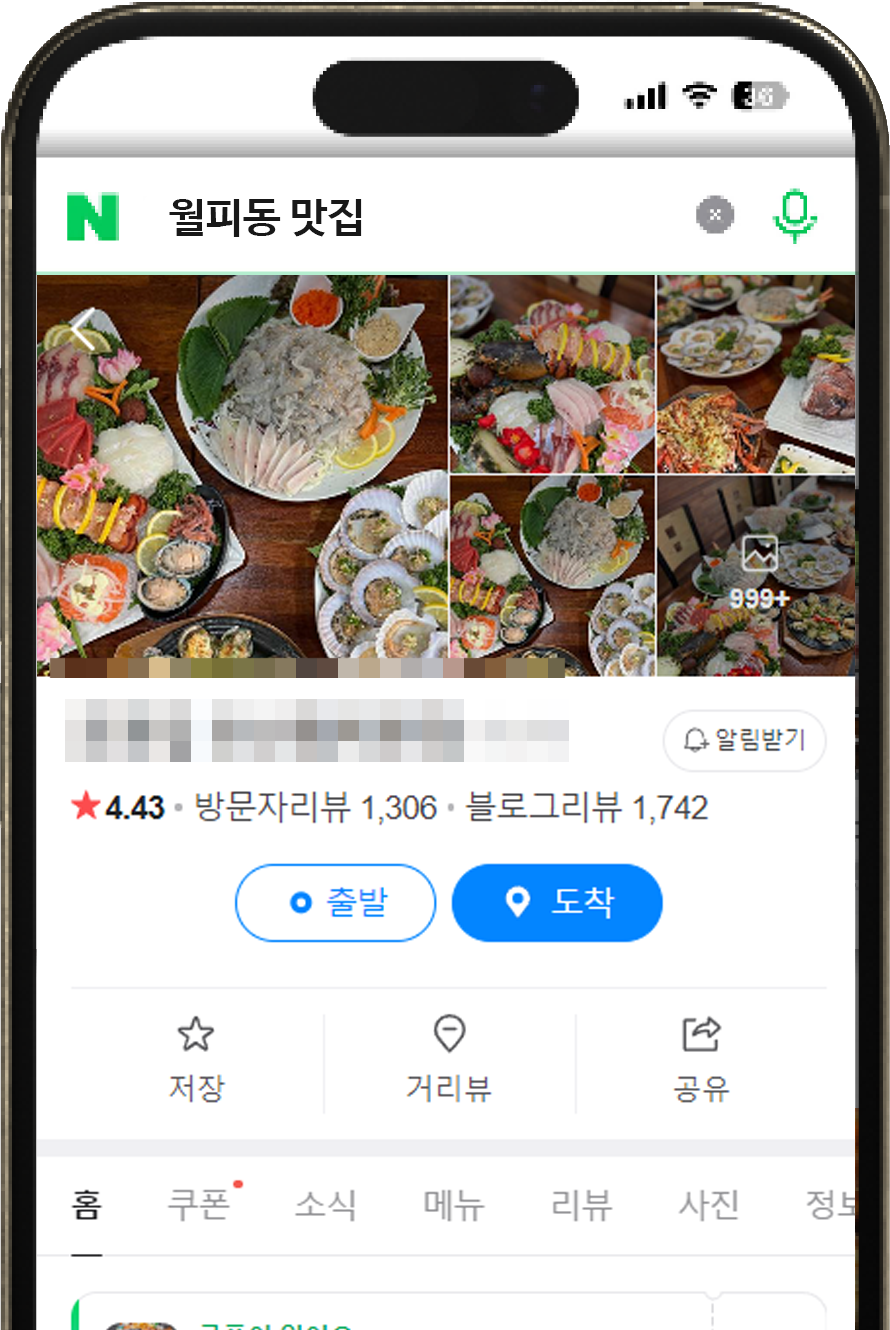Open 거리뷰 street view
This screenshot has height=1330, width=890.
tap(449, 1060)
